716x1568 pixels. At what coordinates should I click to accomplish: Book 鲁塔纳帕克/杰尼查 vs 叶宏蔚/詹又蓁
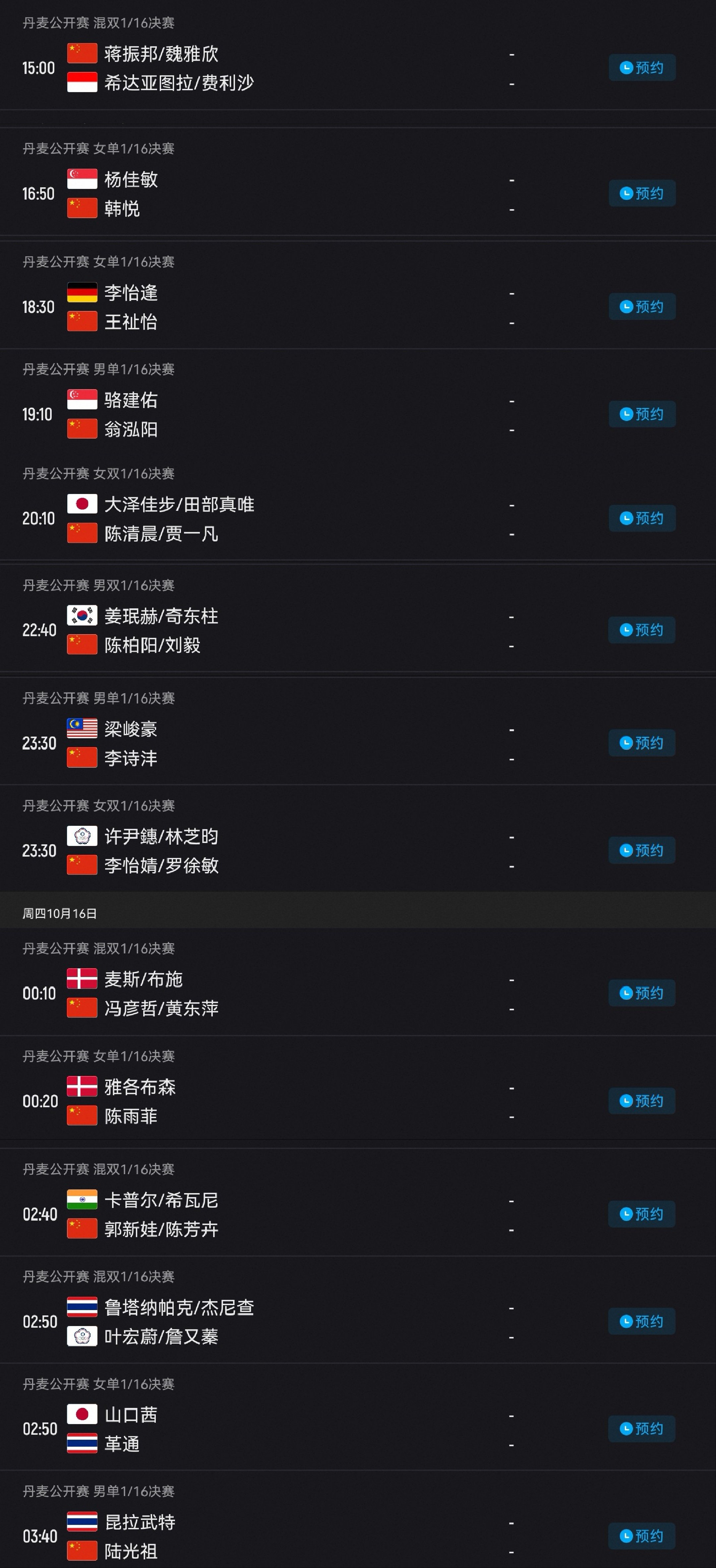coord(642,1321)
